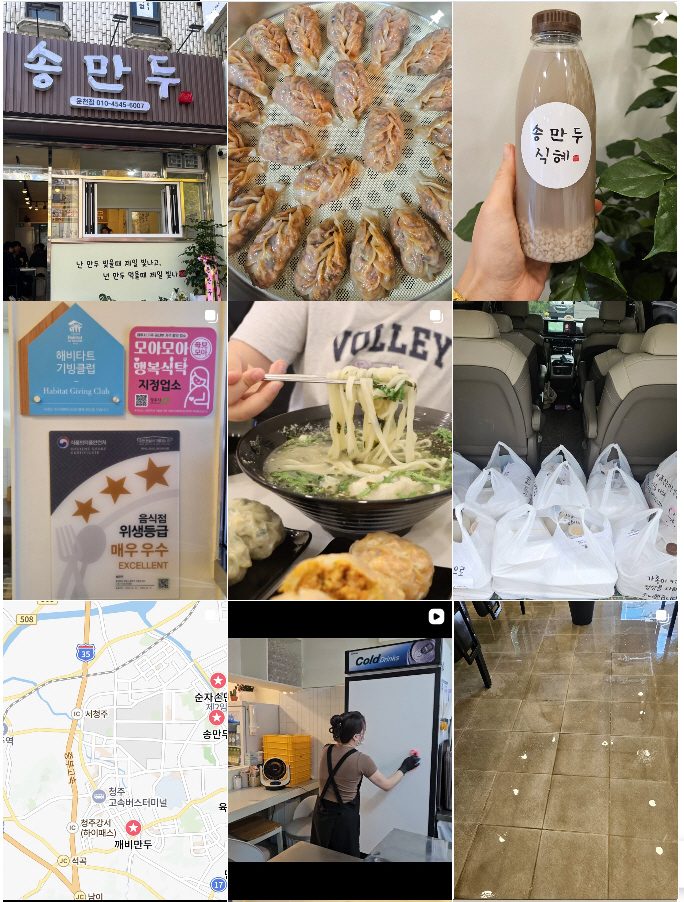
Task: Open the map locations post
Action: tap(114, 750)
